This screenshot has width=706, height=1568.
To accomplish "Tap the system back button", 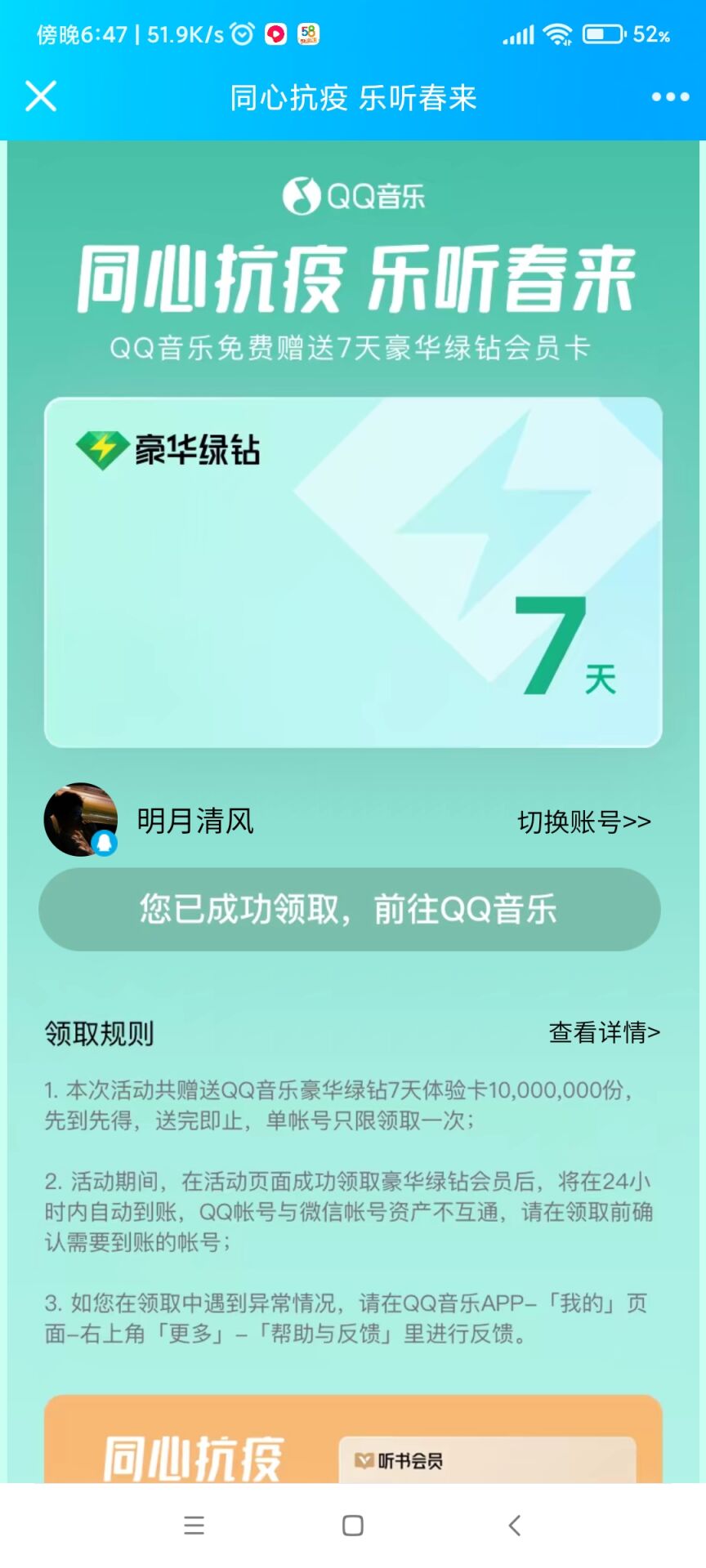I will 514,1526.
